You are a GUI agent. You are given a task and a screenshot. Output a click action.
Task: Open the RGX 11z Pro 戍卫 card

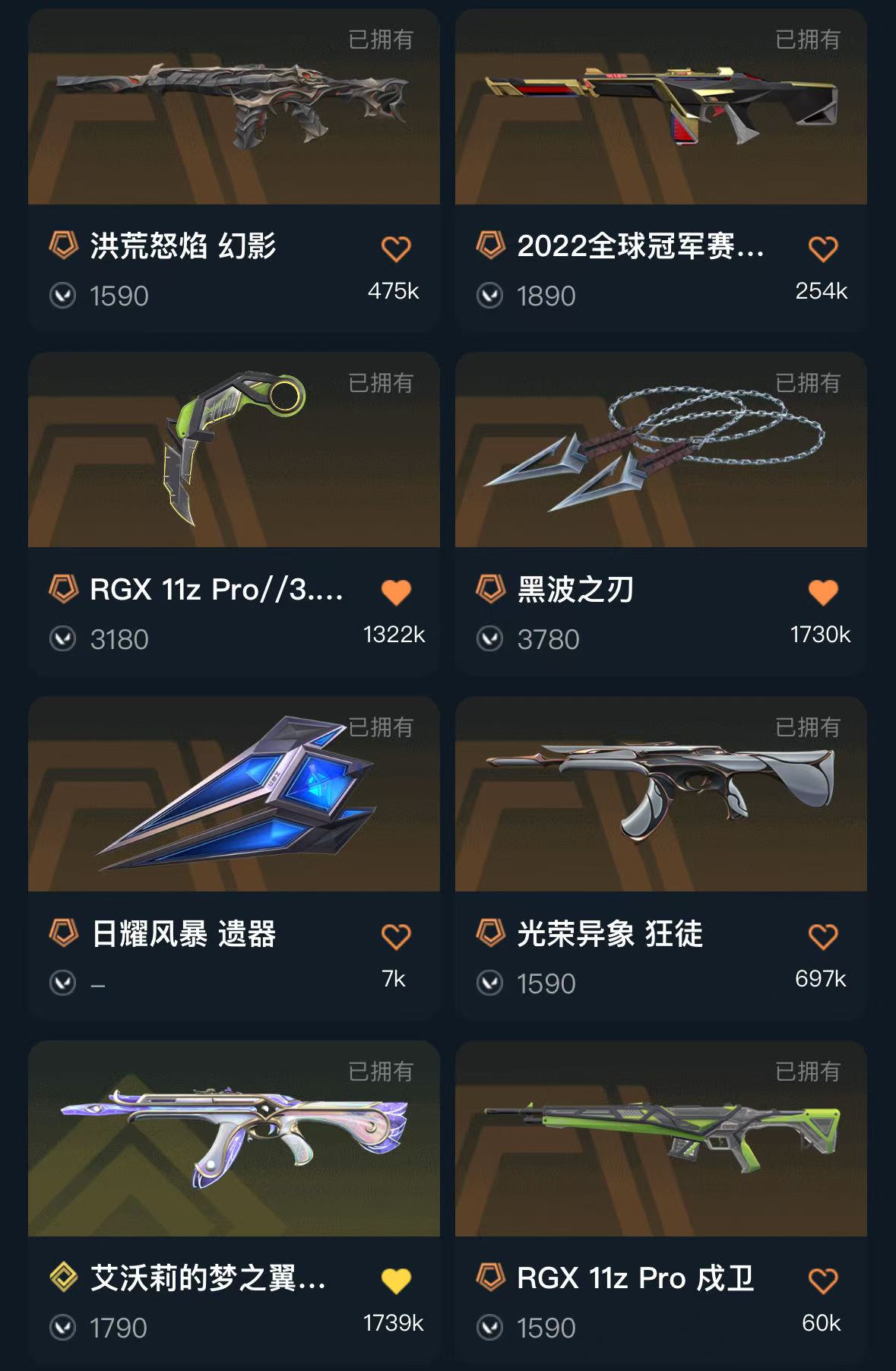[x=660, y=1140]
